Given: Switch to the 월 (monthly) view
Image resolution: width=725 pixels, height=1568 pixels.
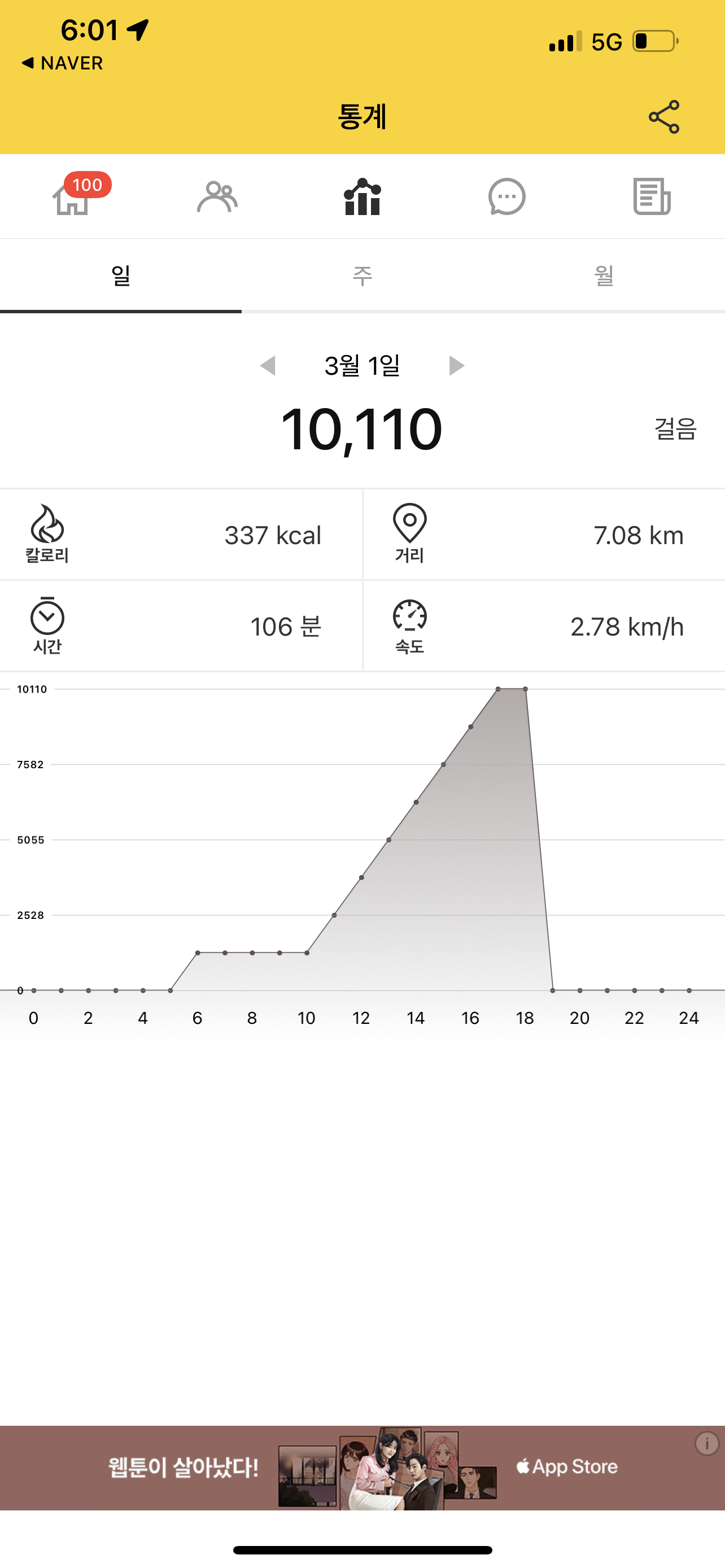Looking at the screenshot, I should [x=603, y=276].
